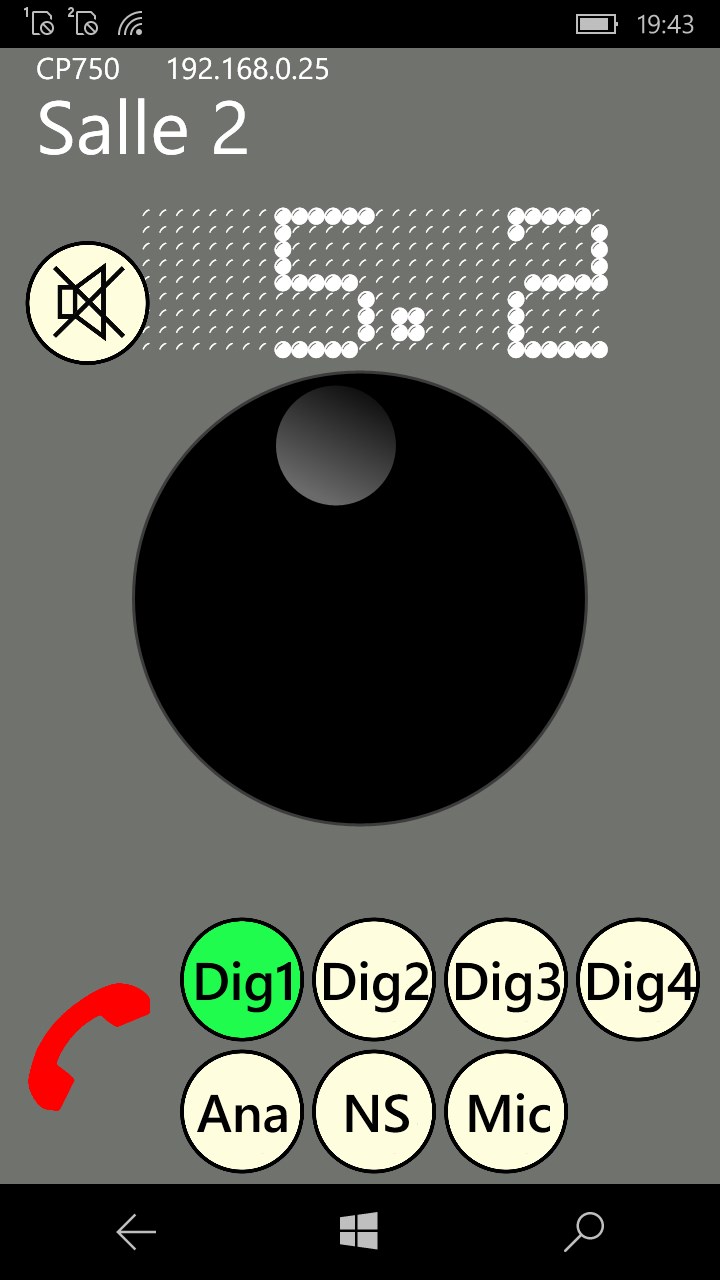Viewport: 720px width, 1280px height.
Task: Select the Dig4 input
Action: (x=638, y=981)
